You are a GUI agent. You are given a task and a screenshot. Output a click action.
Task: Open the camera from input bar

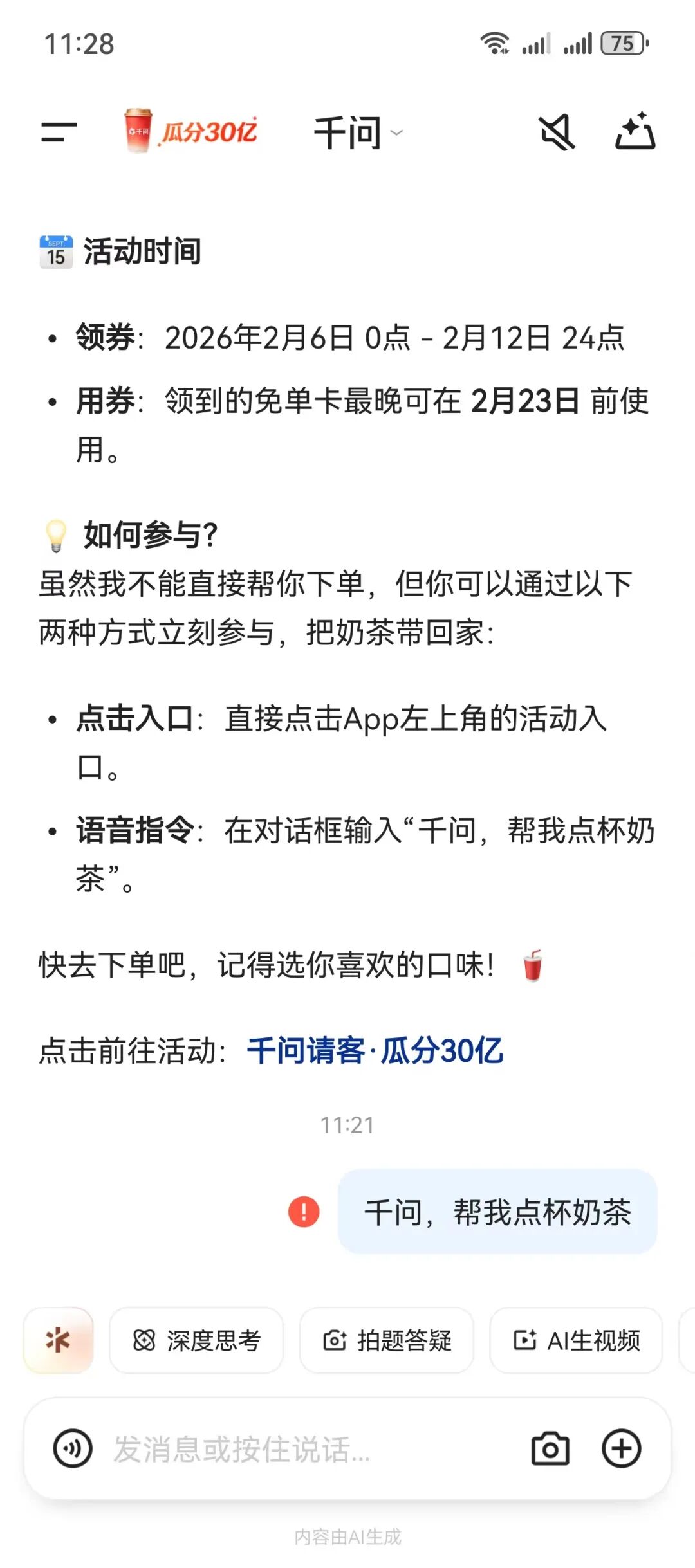click(x=550, y=1449)
